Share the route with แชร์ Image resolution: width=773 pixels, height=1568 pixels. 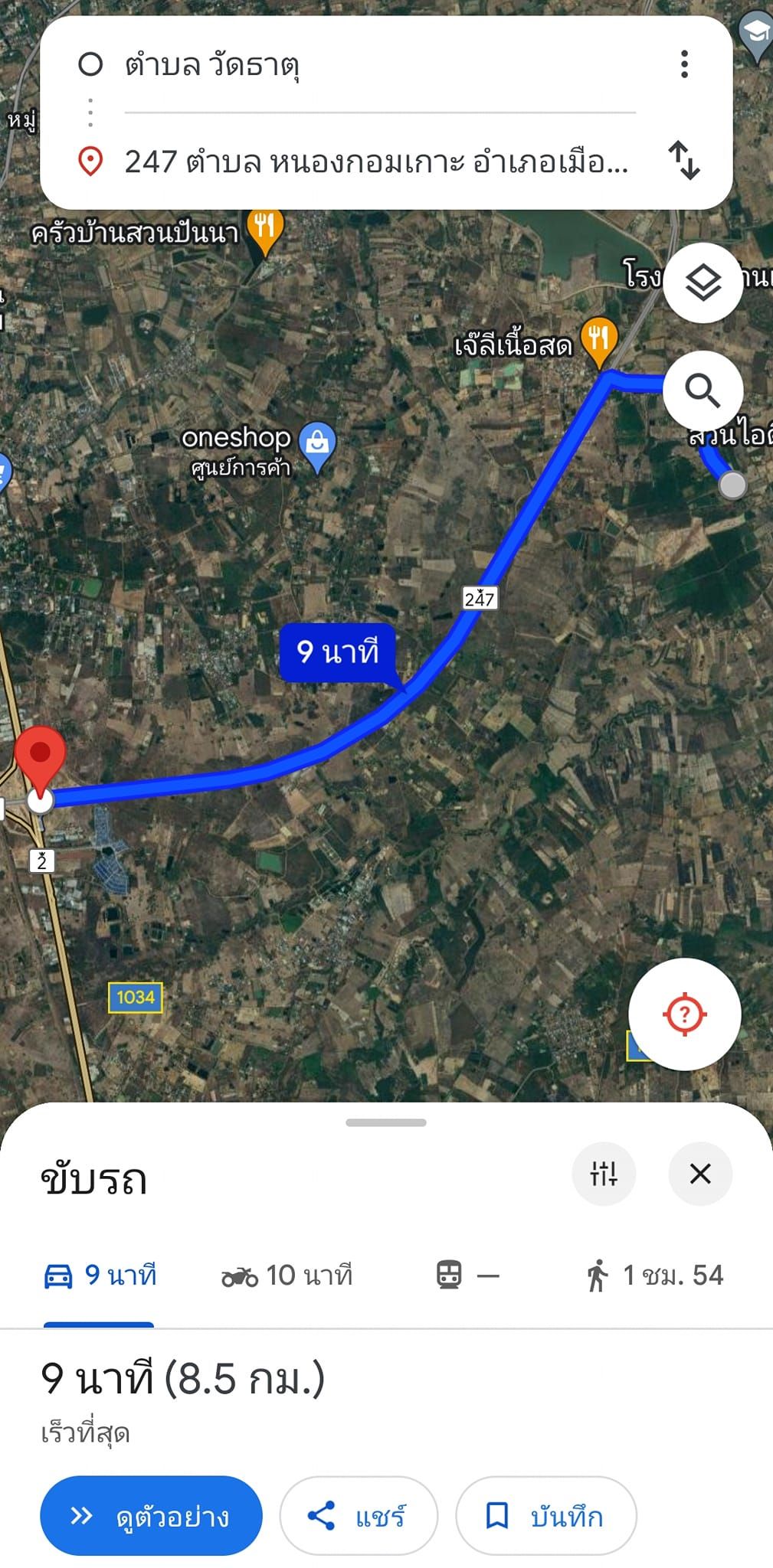pos(359,1515)
